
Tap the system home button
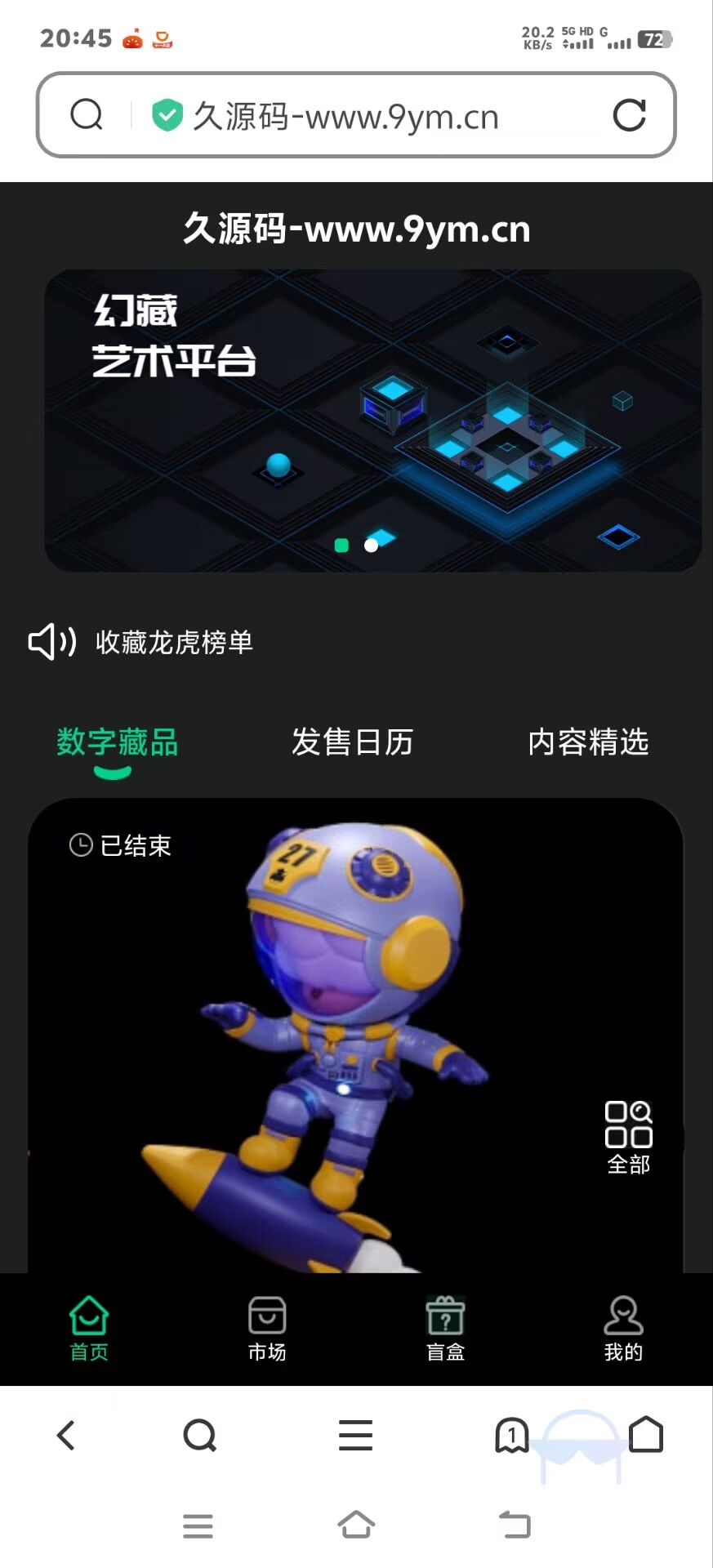(x=356, y=1524)
